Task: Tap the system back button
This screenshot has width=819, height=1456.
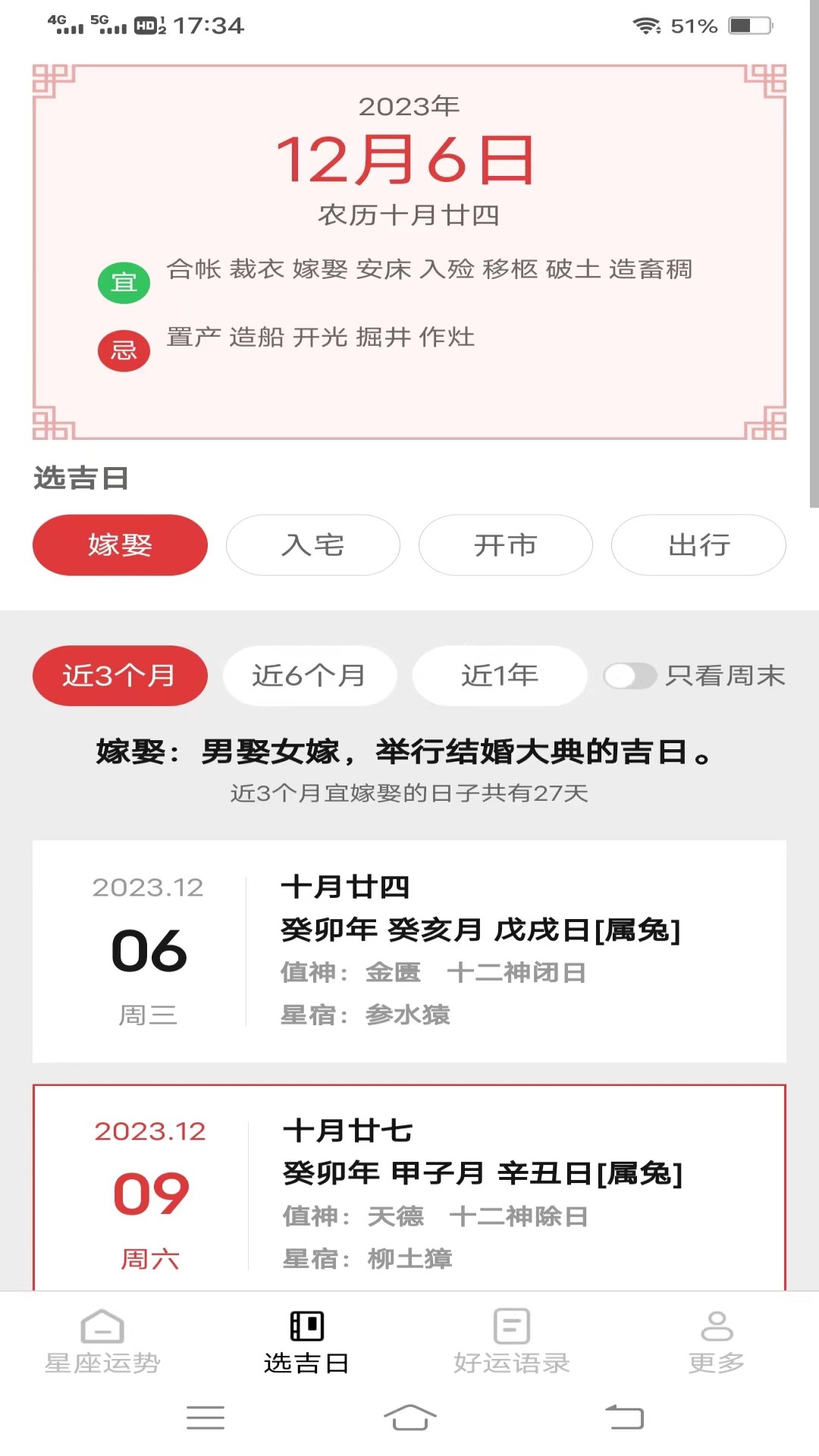Action: [624, 1417]
